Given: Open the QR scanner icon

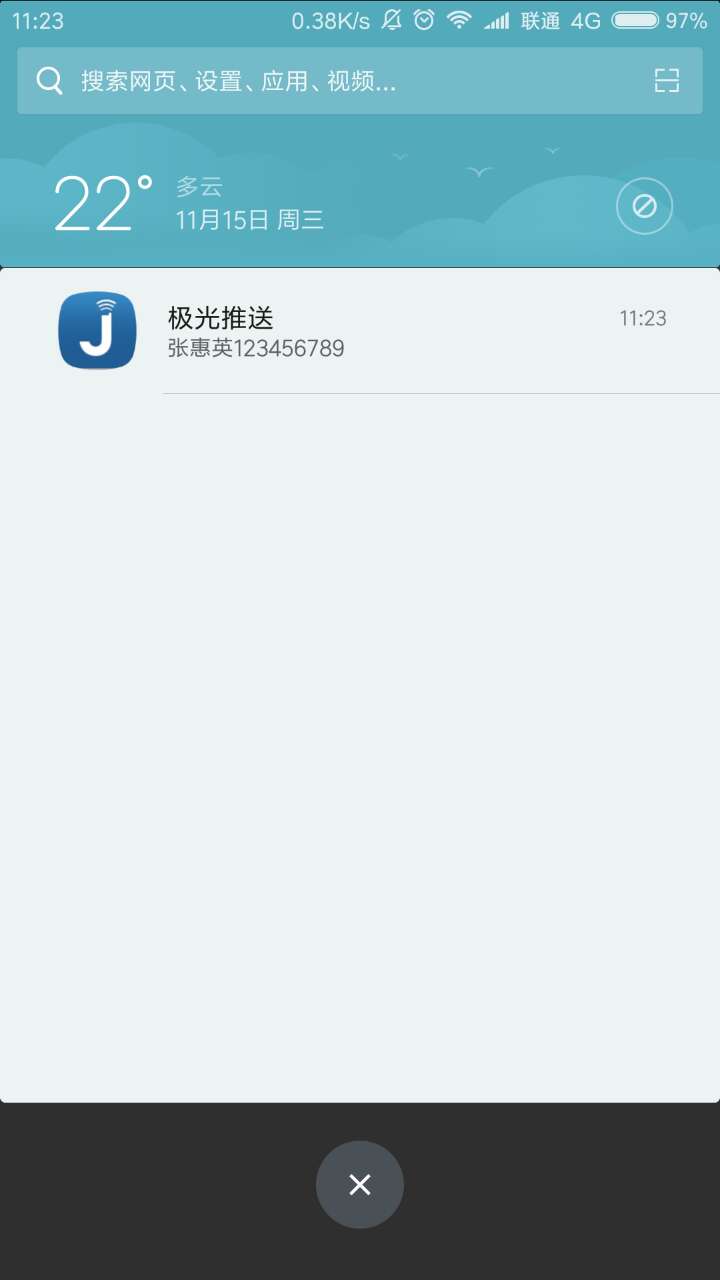Looking at the screenshot, I should 666,81.
